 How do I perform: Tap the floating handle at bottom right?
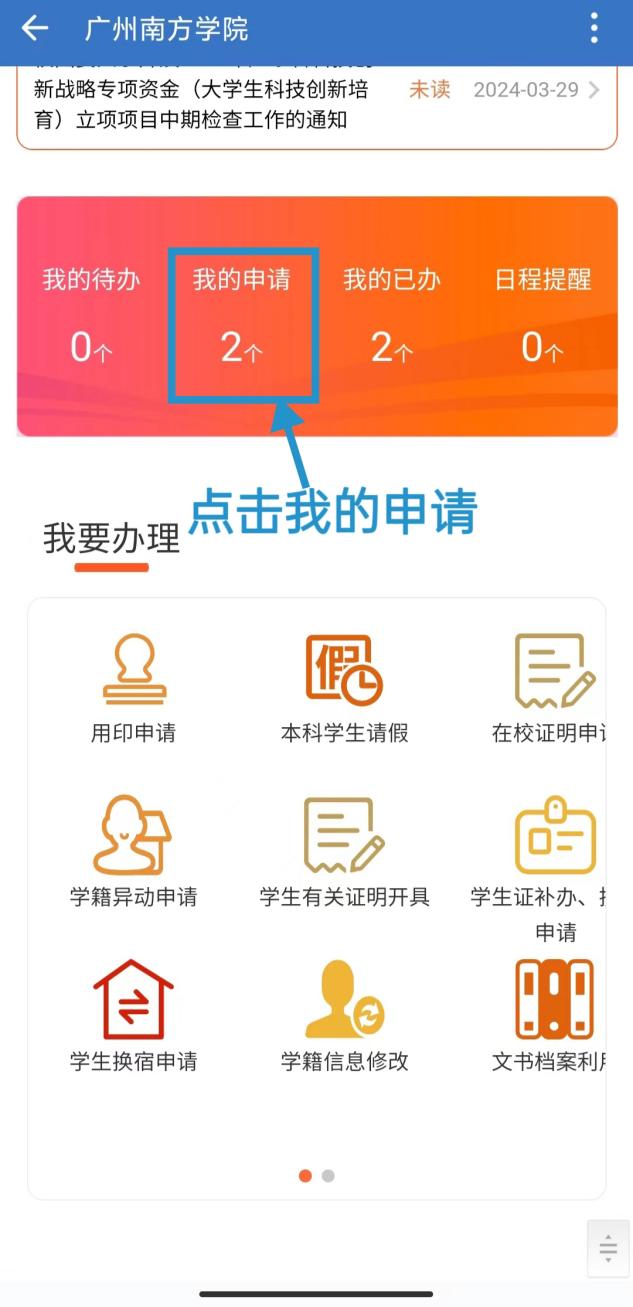click(608, 1247)
